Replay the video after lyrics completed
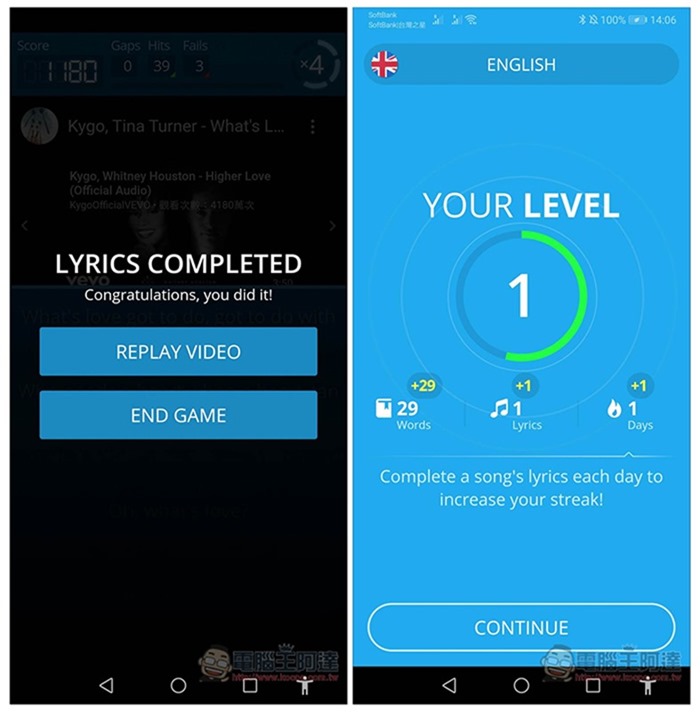This screenshot has height=712, width=700. pos(178,352)
